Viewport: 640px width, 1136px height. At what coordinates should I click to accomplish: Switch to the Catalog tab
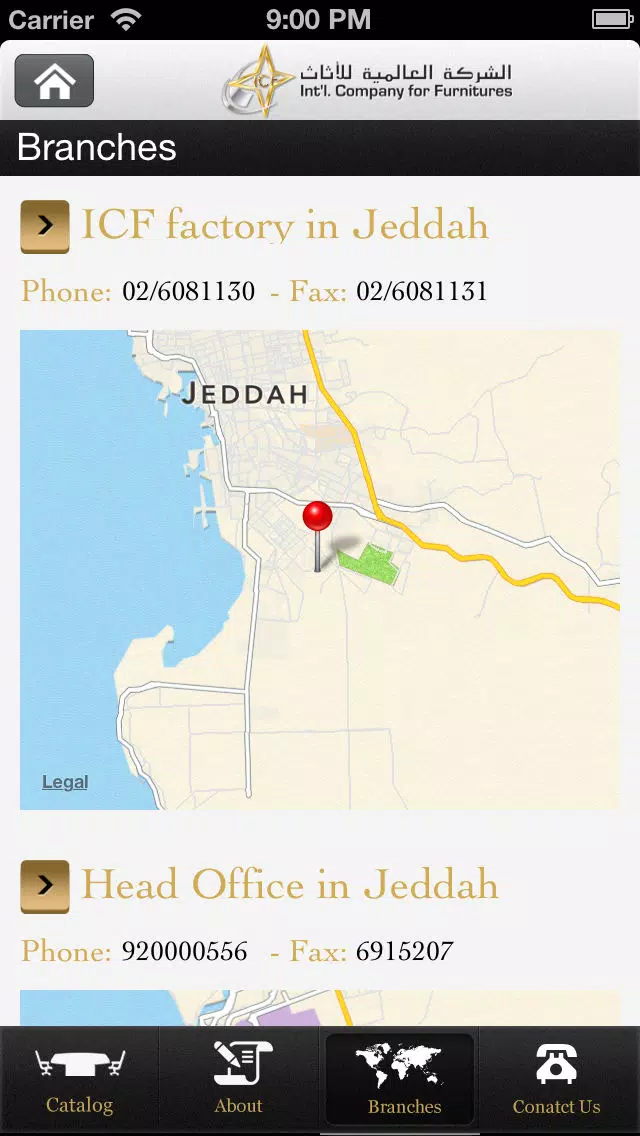pyautogui.click(x=80, y=1081)
